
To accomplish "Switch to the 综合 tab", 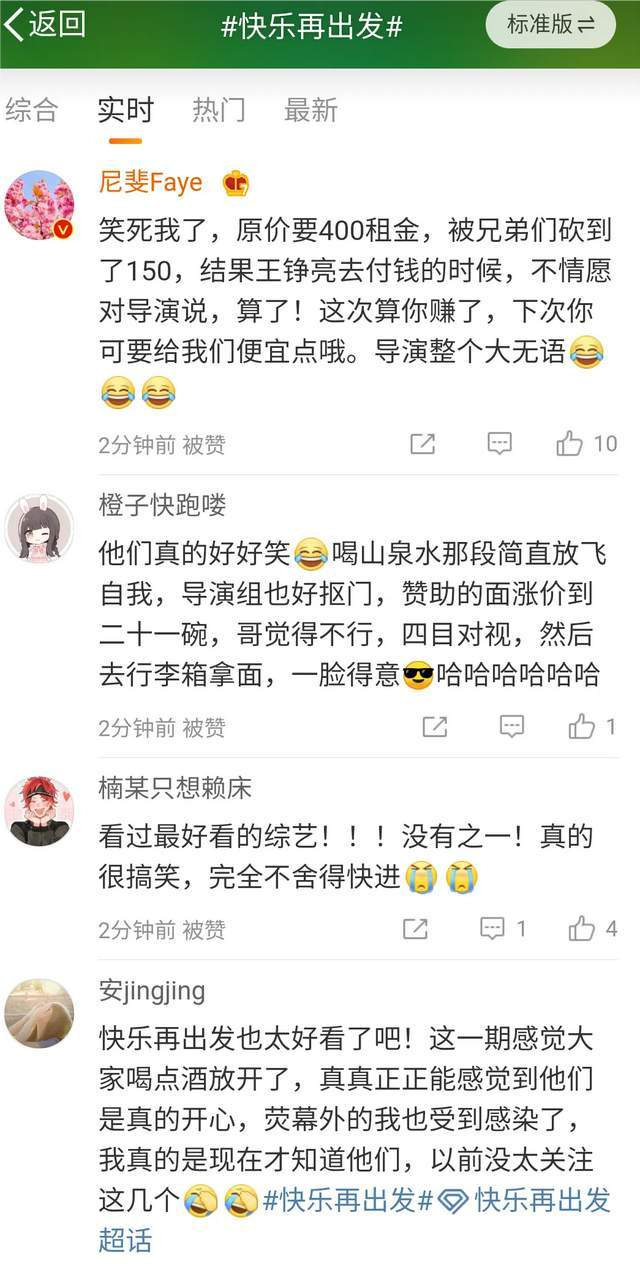I will click(x=32, y=109).
